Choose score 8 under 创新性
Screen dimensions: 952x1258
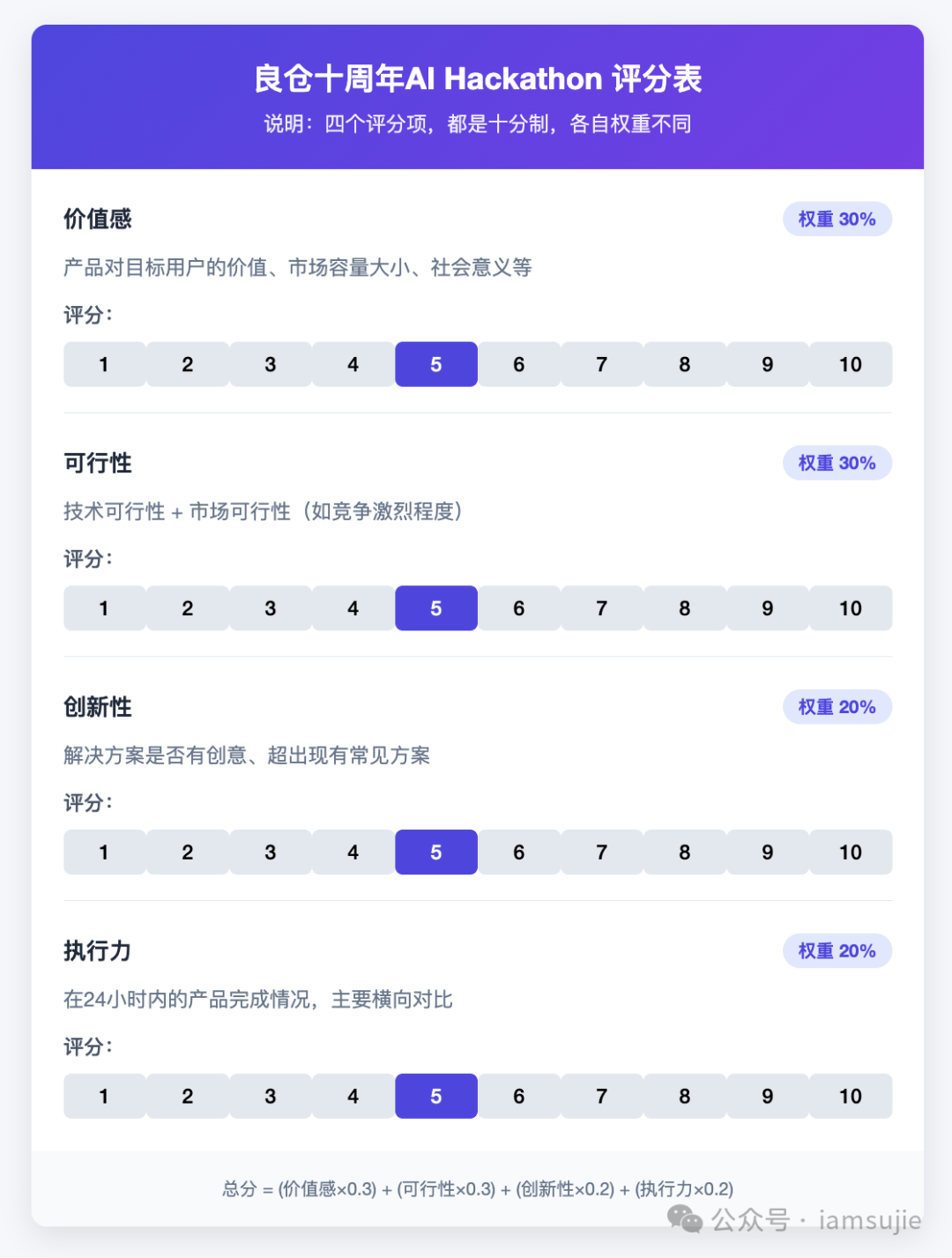(685, 852)
